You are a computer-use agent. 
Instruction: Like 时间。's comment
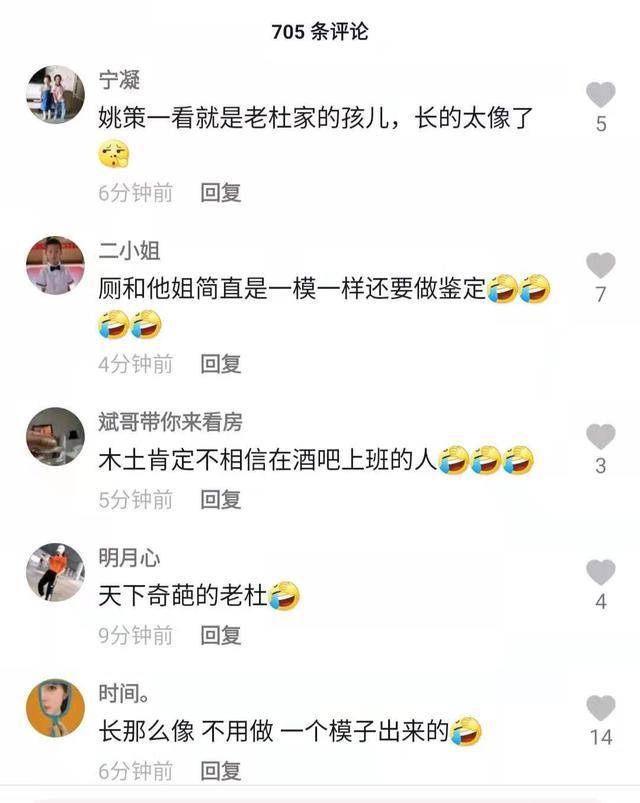pyautogui.click(x=600, y=708)
